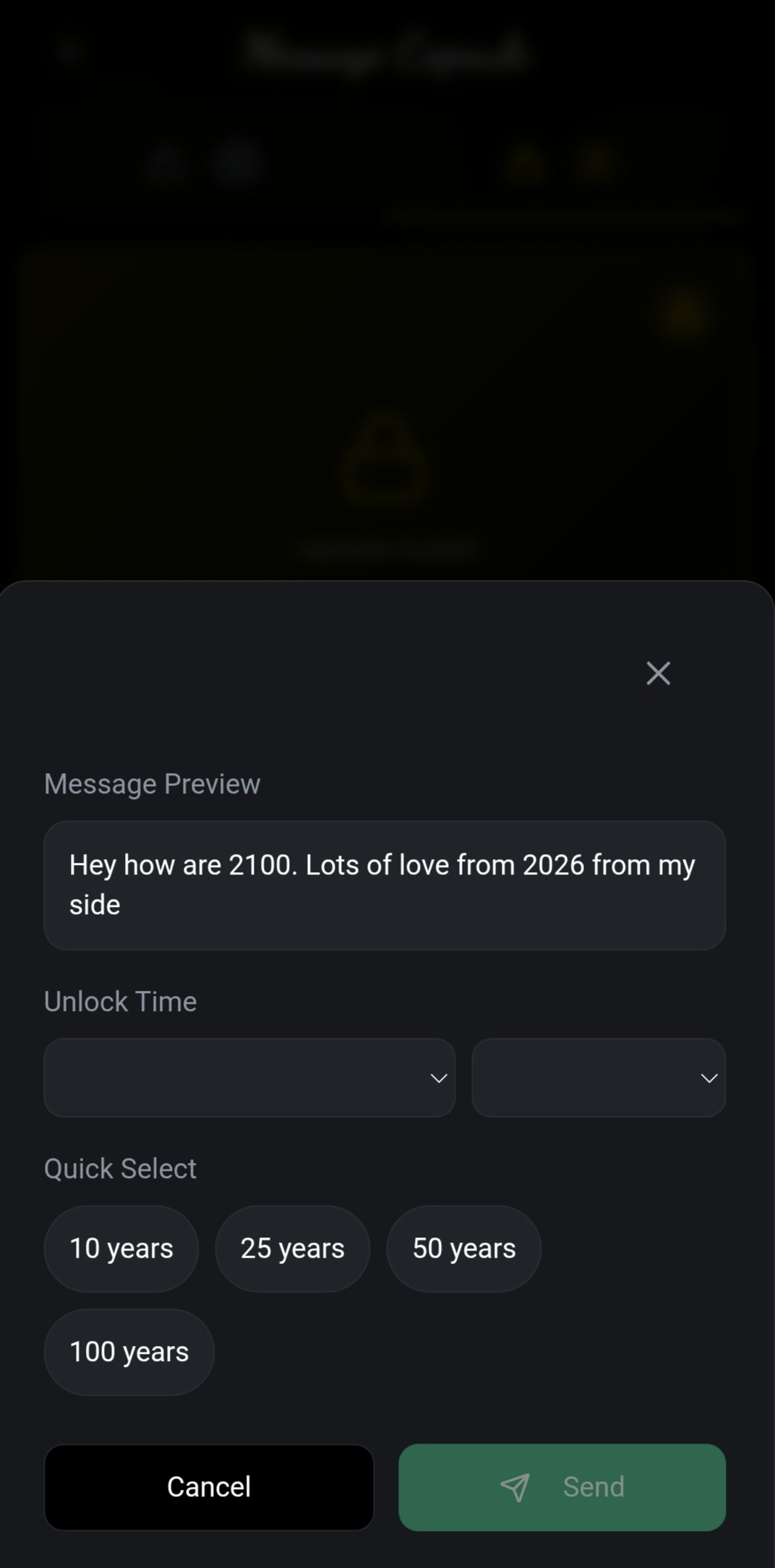Click the Message Preview heading text

152,783
